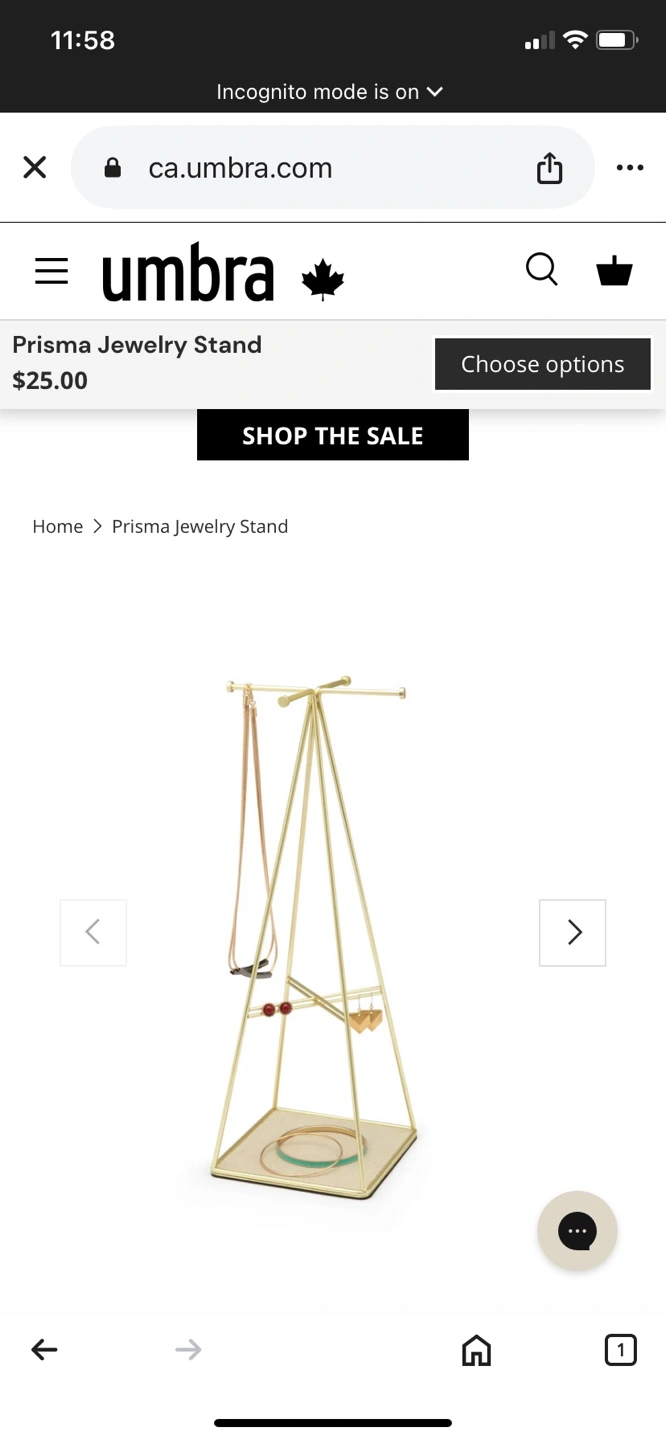The width and height of the screenshot is (666, 1440).
Task: Show the previous product image
Action: click(x=93, y=932)
